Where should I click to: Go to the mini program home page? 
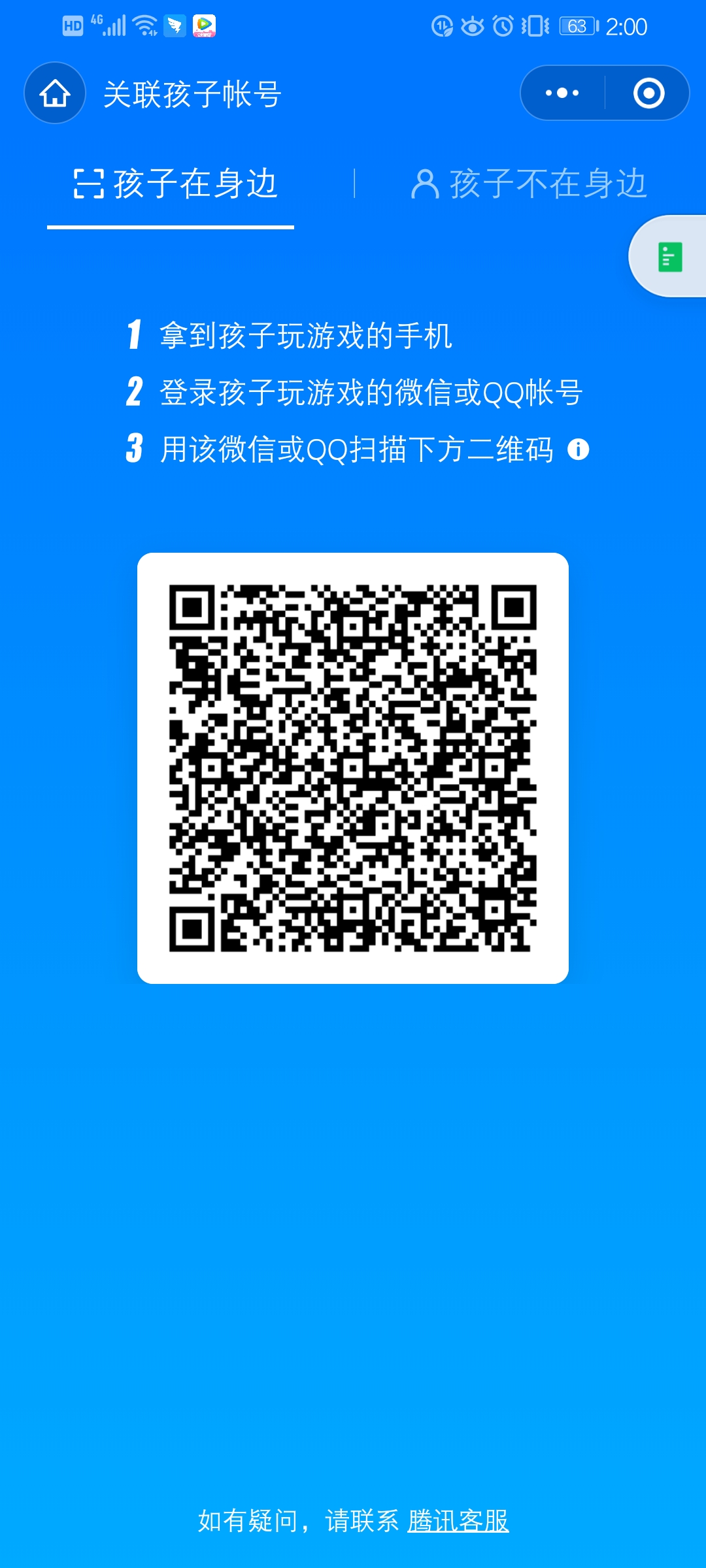tap(55, 93)
